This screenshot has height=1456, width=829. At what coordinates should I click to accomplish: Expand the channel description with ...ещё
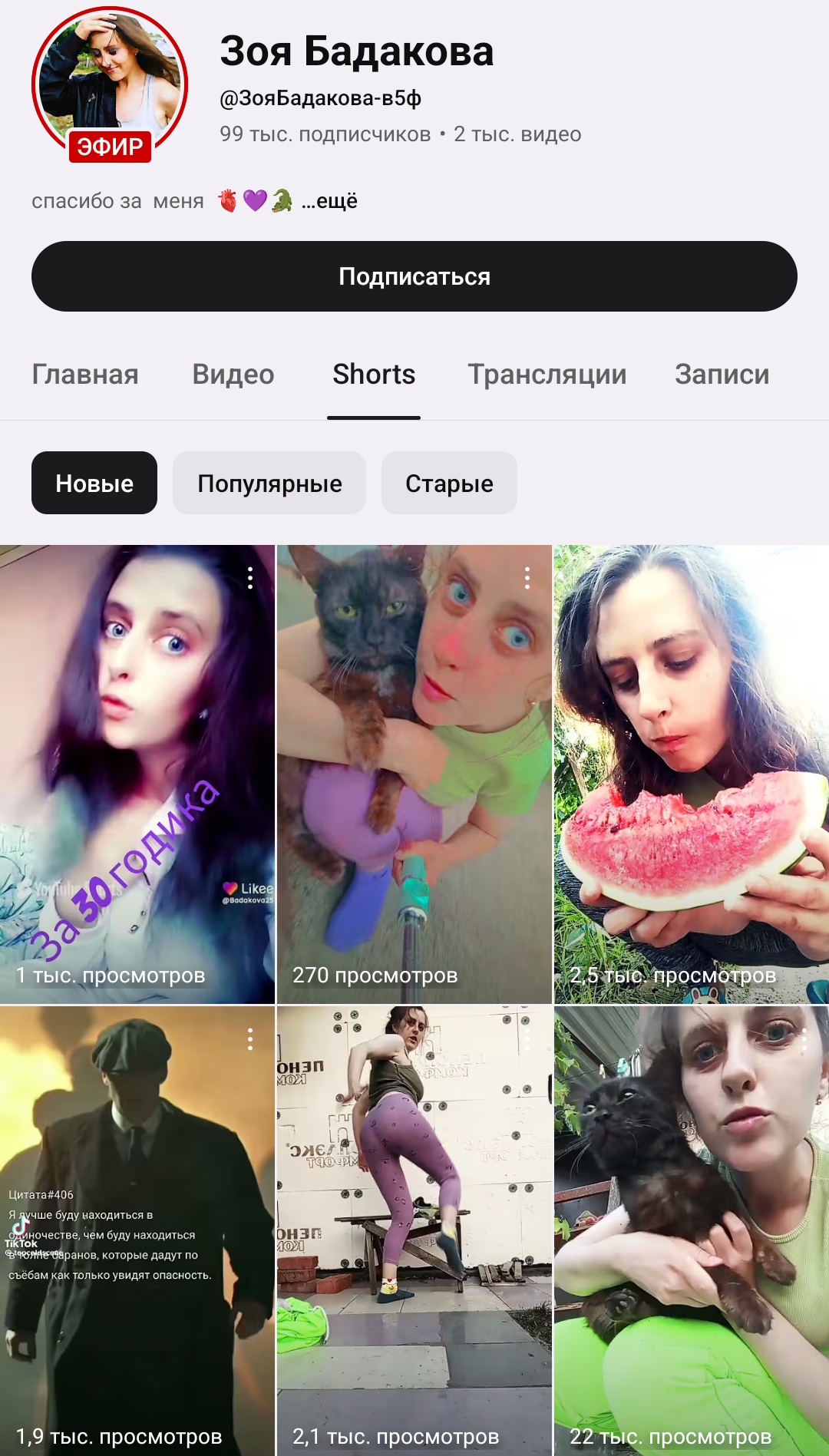(x=330, y=201)
